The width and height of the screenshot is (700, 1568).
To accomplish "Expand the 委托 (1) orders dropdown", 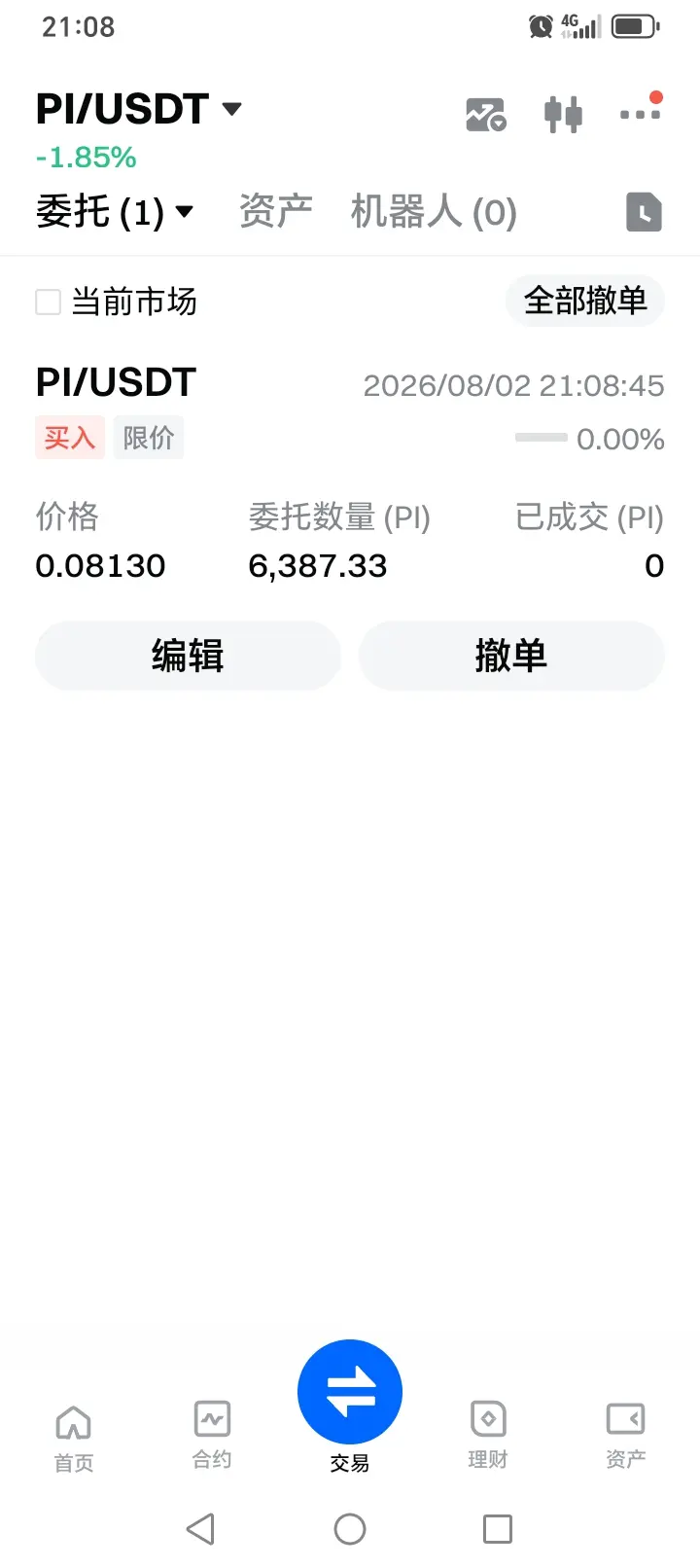I will point(115,212).
